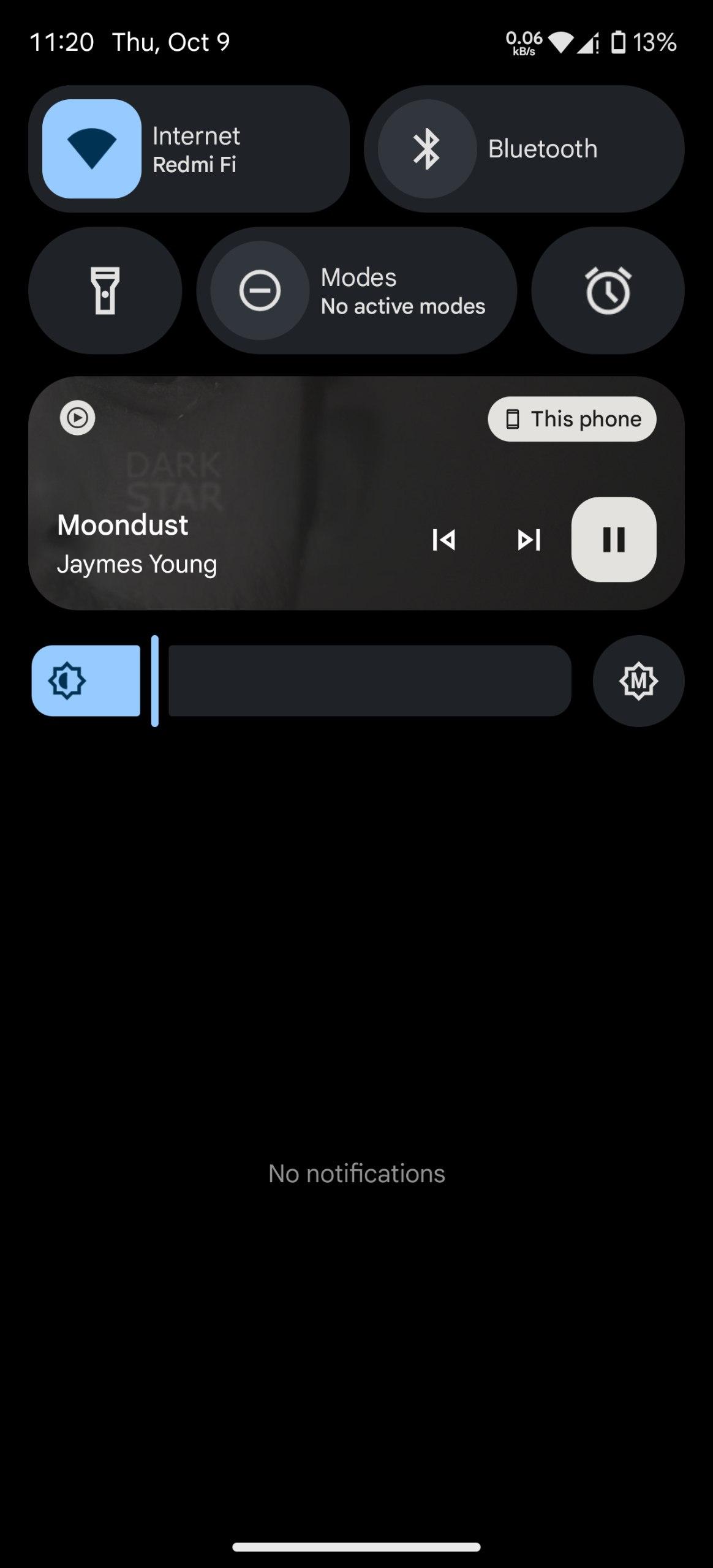This screenshot has height=1568, width=713.
Task: Switch on the flashlight
Action: click(105, 290)
